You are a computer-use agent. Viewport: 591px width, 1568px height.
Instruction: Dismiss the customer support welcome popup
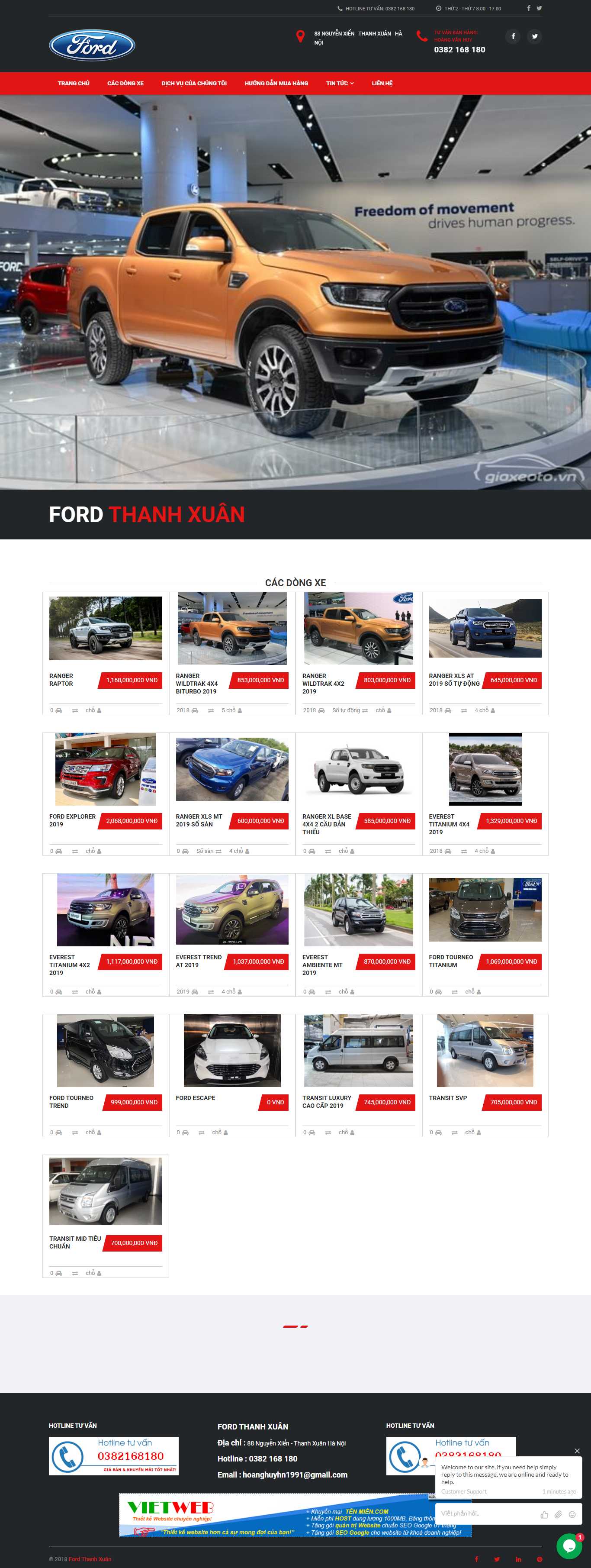[577, 1451]
